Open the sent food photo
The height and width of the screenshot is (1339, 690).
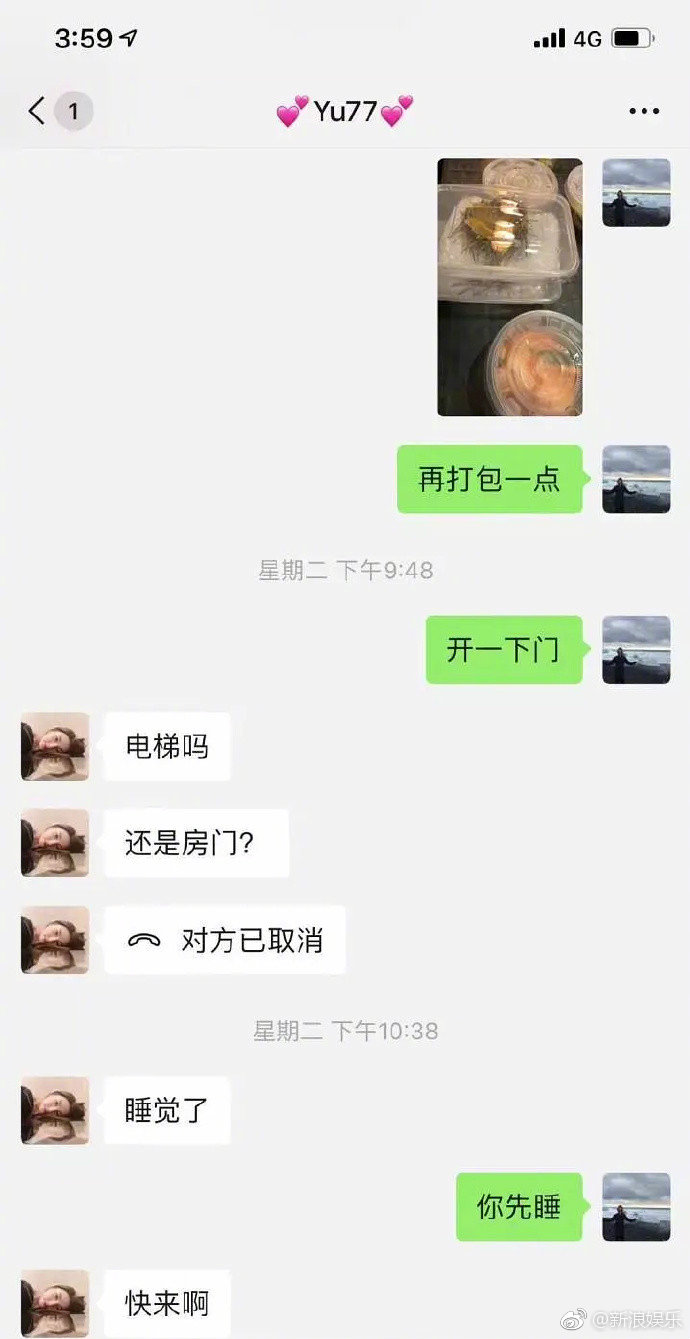point(510,287)
